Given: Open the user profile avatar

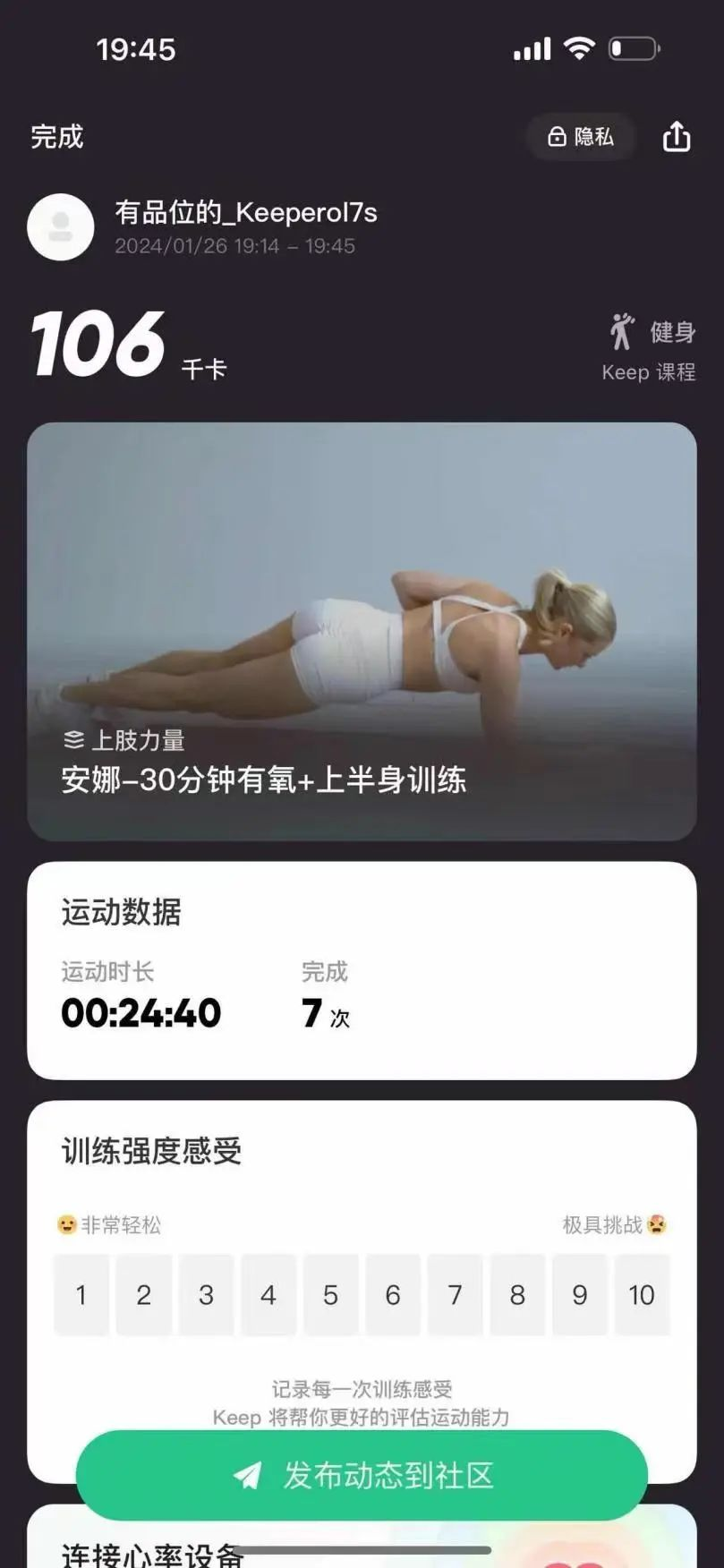Looking at the screenshot, I should tap(61, 227).
